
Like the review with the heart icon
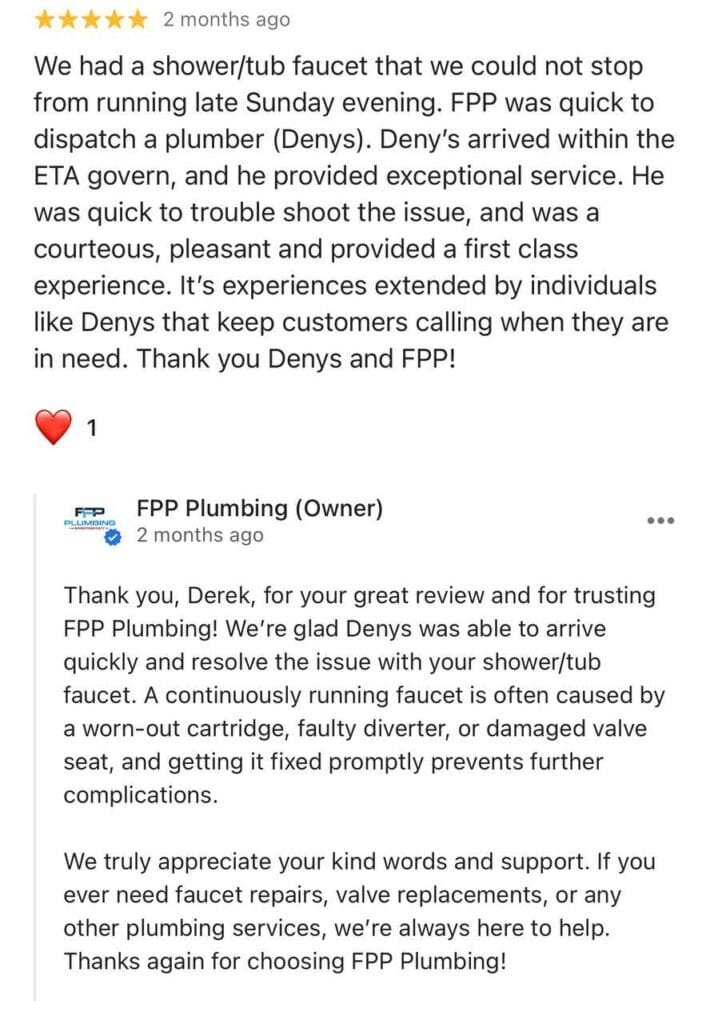click(54, 428)
